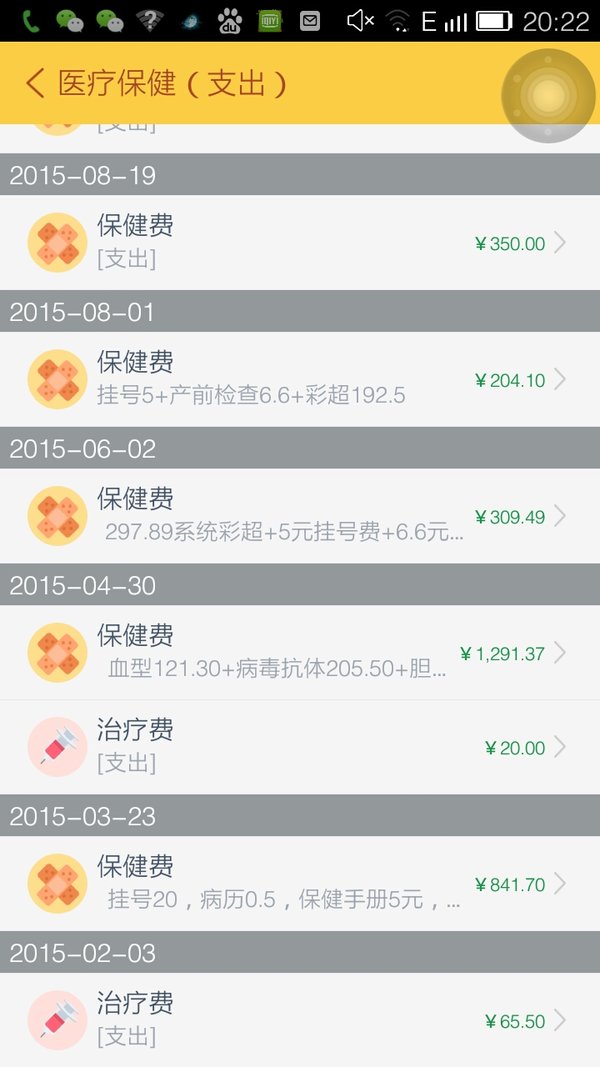Open the ¥1,291.37 保健费 record
Viewport: 600px width, 1067px height.
(300, 653)
